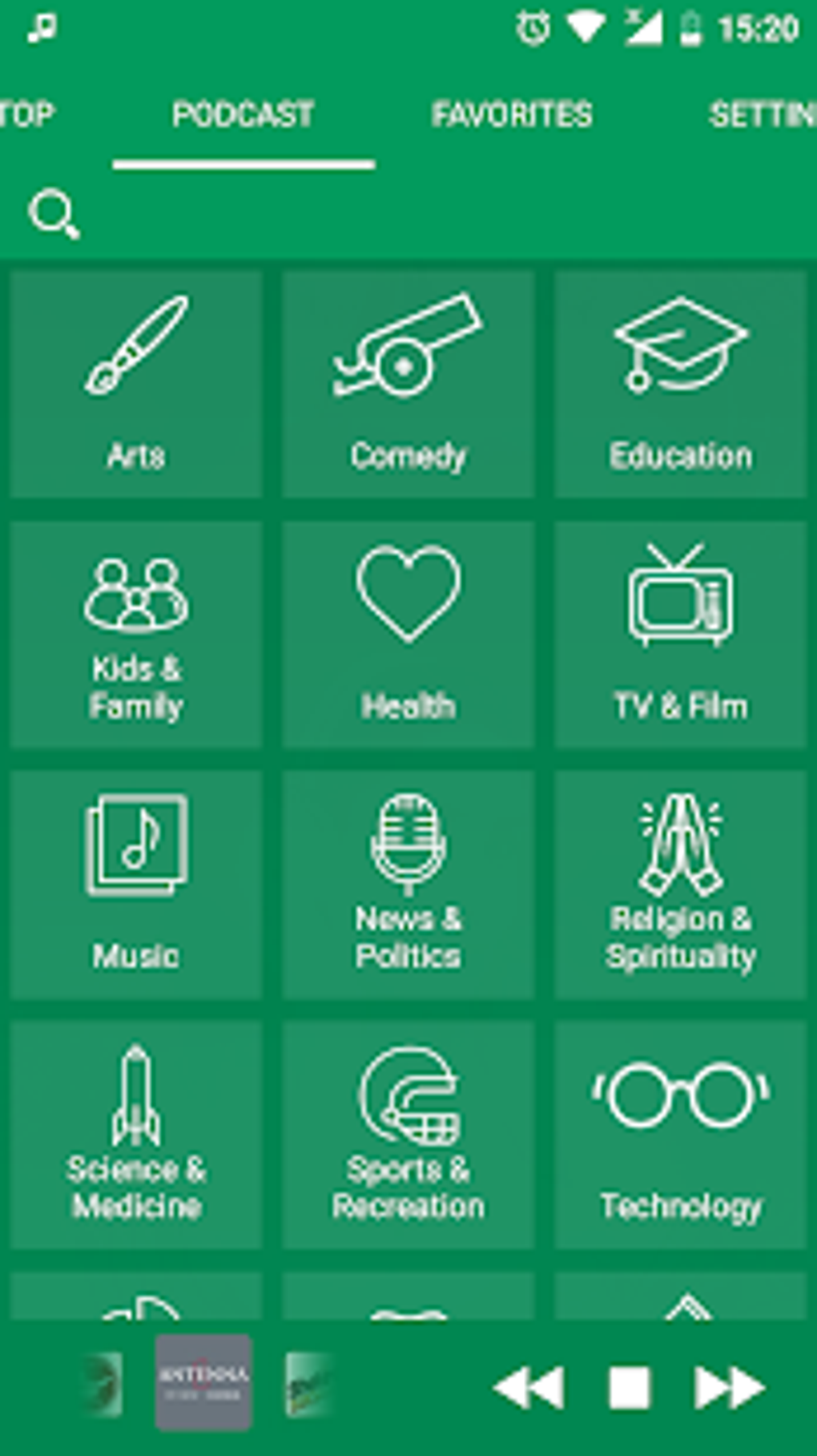This screenshot has height=1456, width=817.
Task: Browse TV & Film podcasts
Action: pos(680,635)
